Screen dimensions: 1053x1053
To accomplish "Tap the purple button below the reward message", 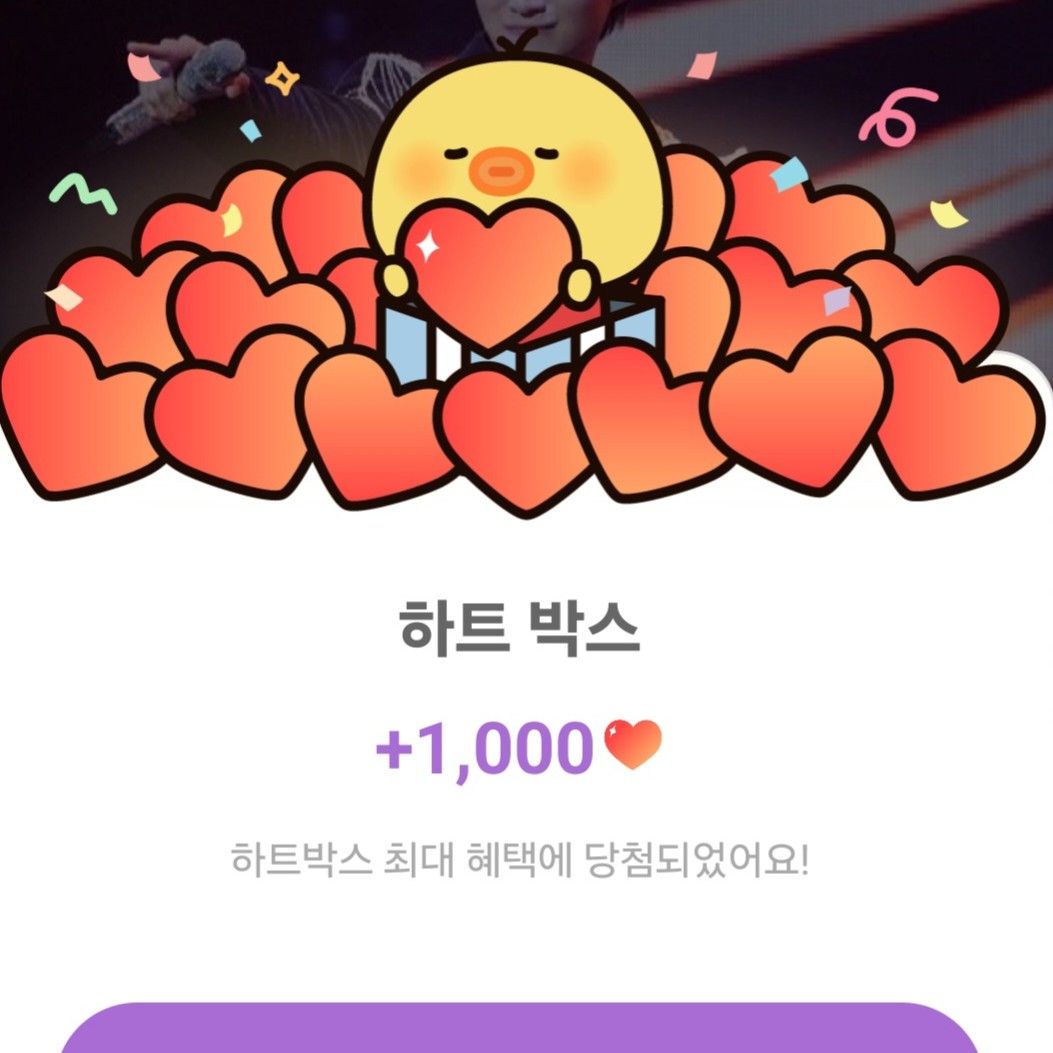I will click(x=520, y=1030).
